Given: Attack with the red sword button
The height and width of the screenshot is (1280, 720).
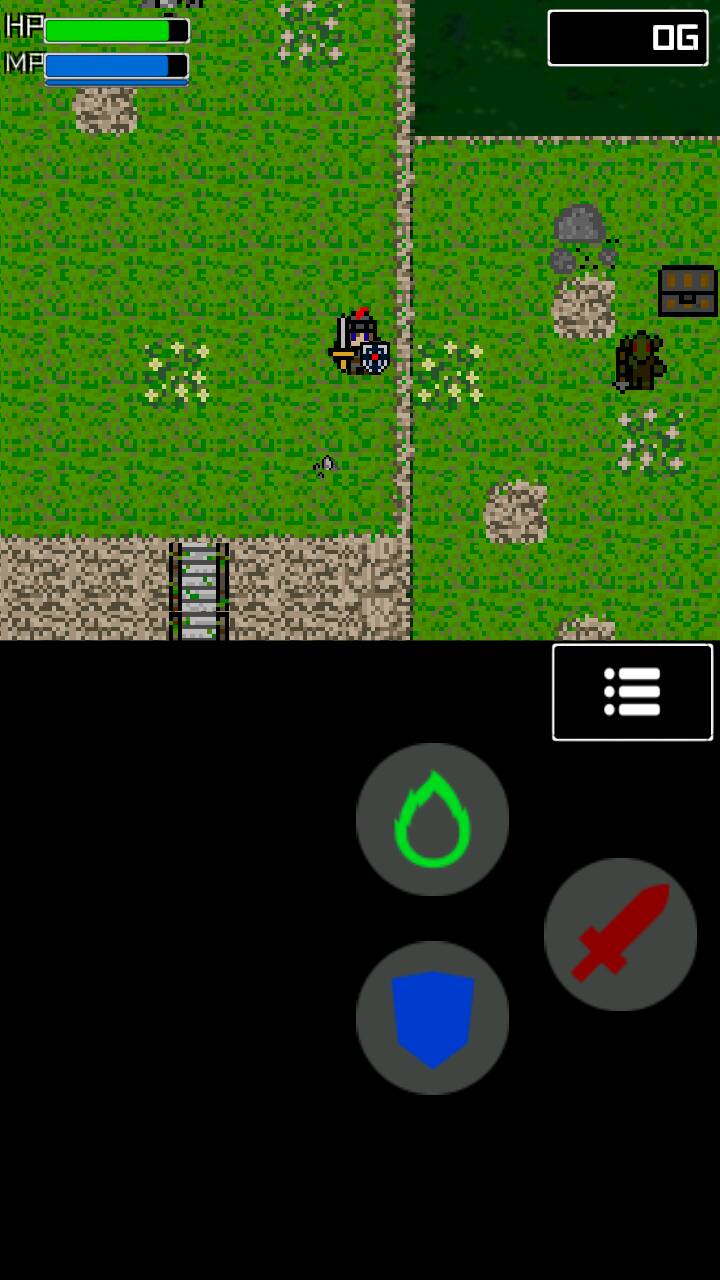Looking at the screenshot, I should point(620,934).
